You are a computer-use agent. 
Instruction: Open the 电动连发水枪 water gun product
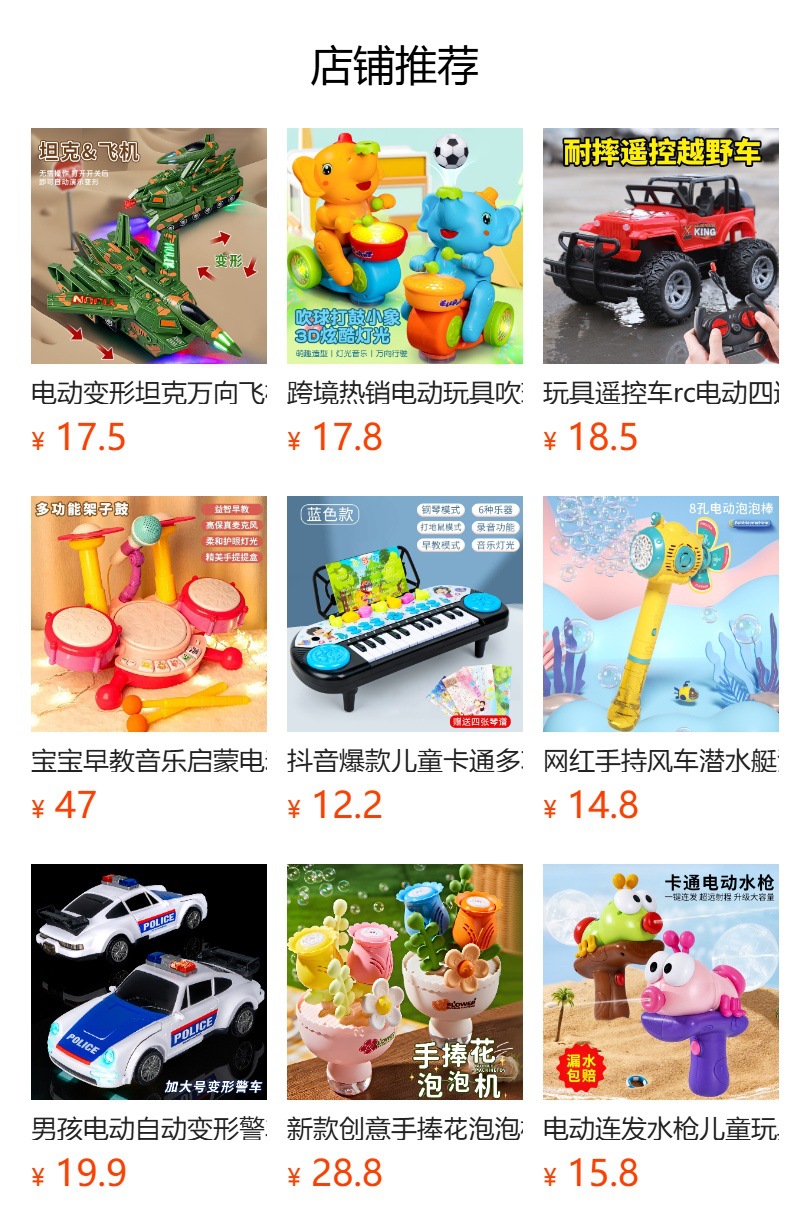click(661, 982)
